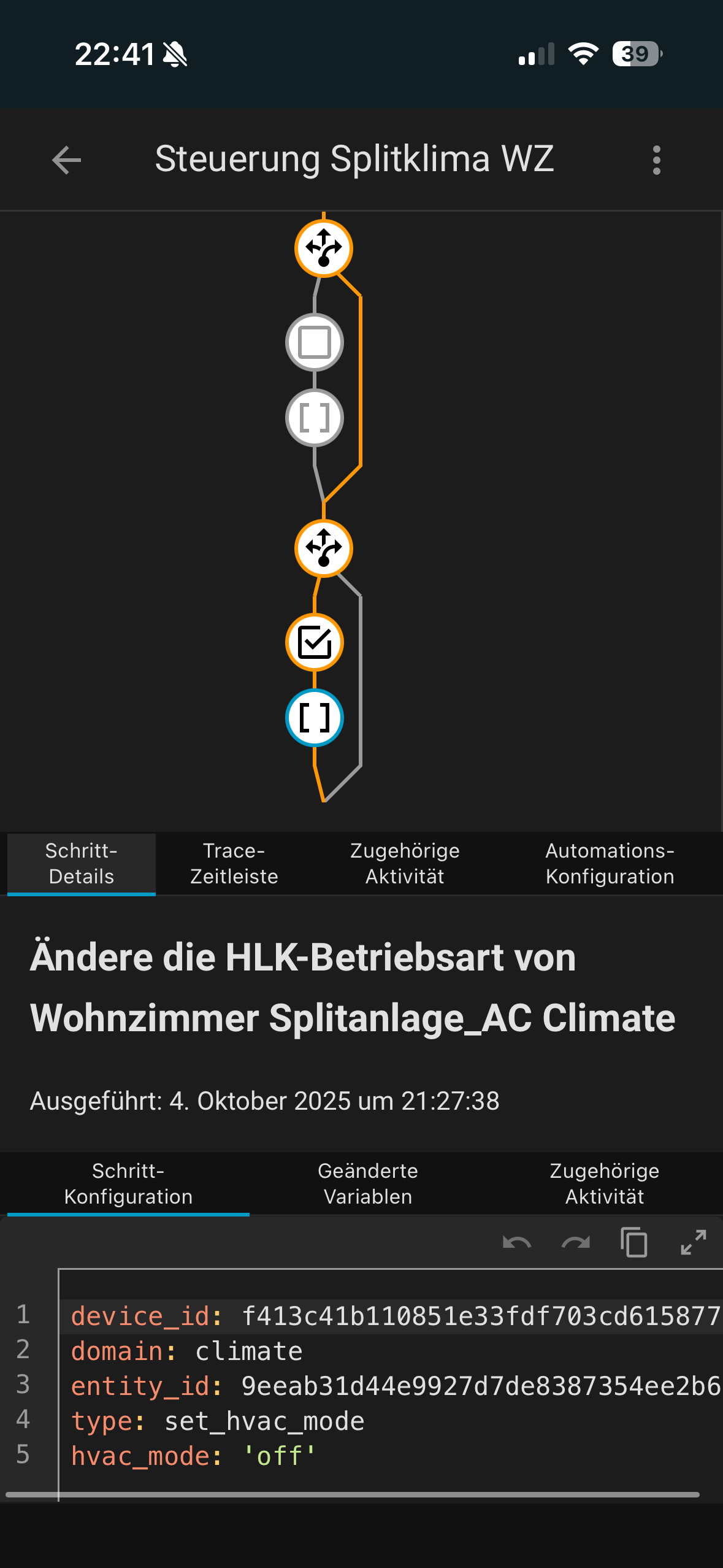The width and height of the screenshot is (723, 1568).
Task: Open the three-dot overflow menu
Action: (656, 160)
